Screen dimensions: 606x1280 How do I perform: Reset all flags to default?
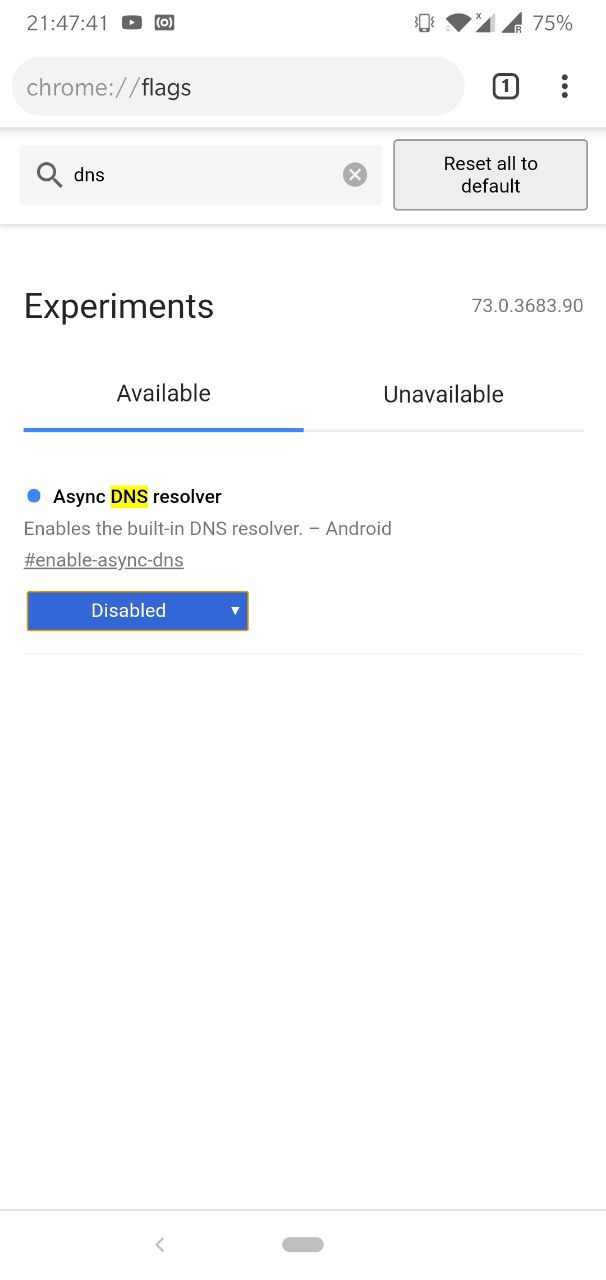[490, 175]
